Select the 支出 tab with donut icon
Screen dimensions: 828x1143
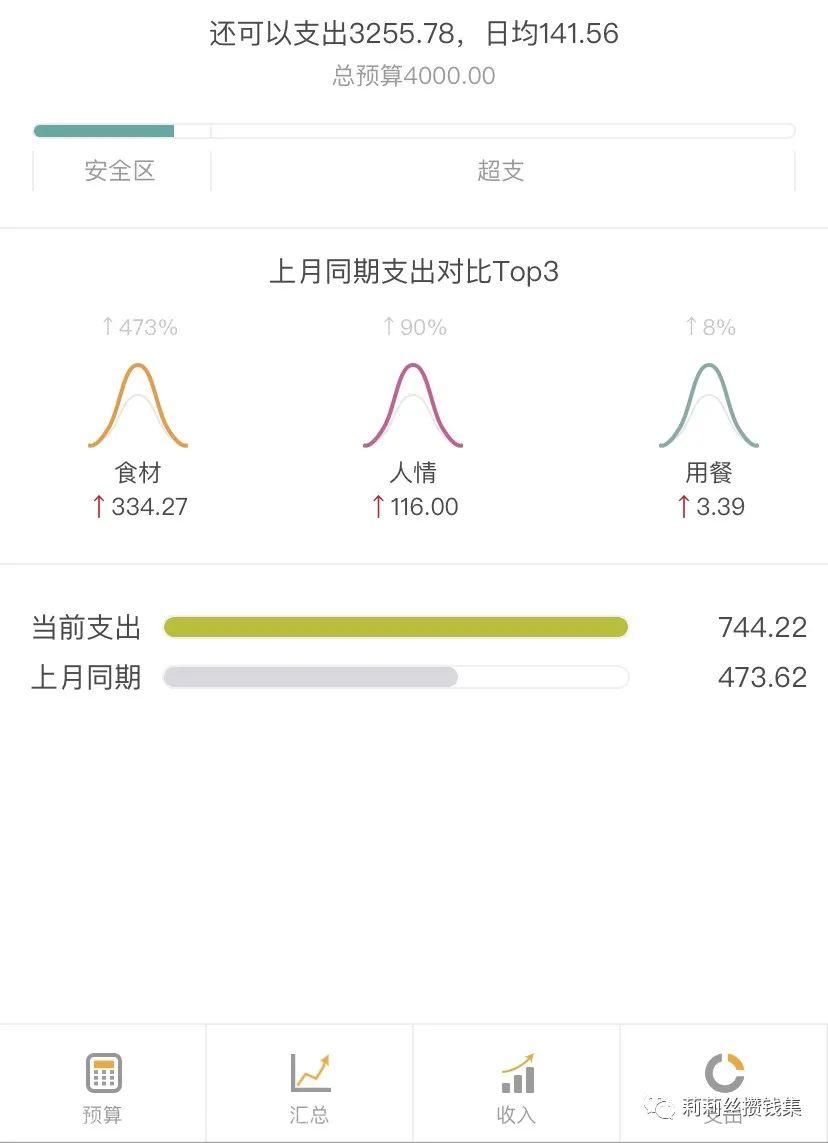[x=723, y=1082]
